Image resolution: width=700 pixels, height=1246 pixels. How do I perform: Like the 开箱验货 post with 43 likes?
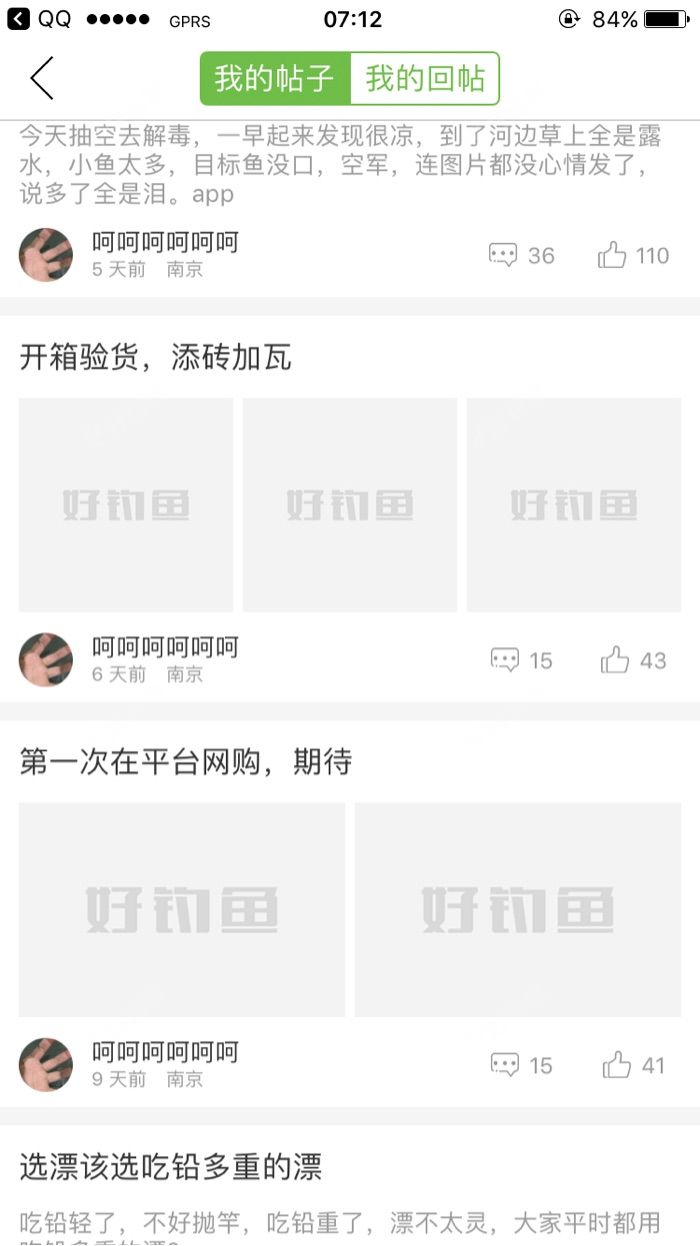coord(633,660)
